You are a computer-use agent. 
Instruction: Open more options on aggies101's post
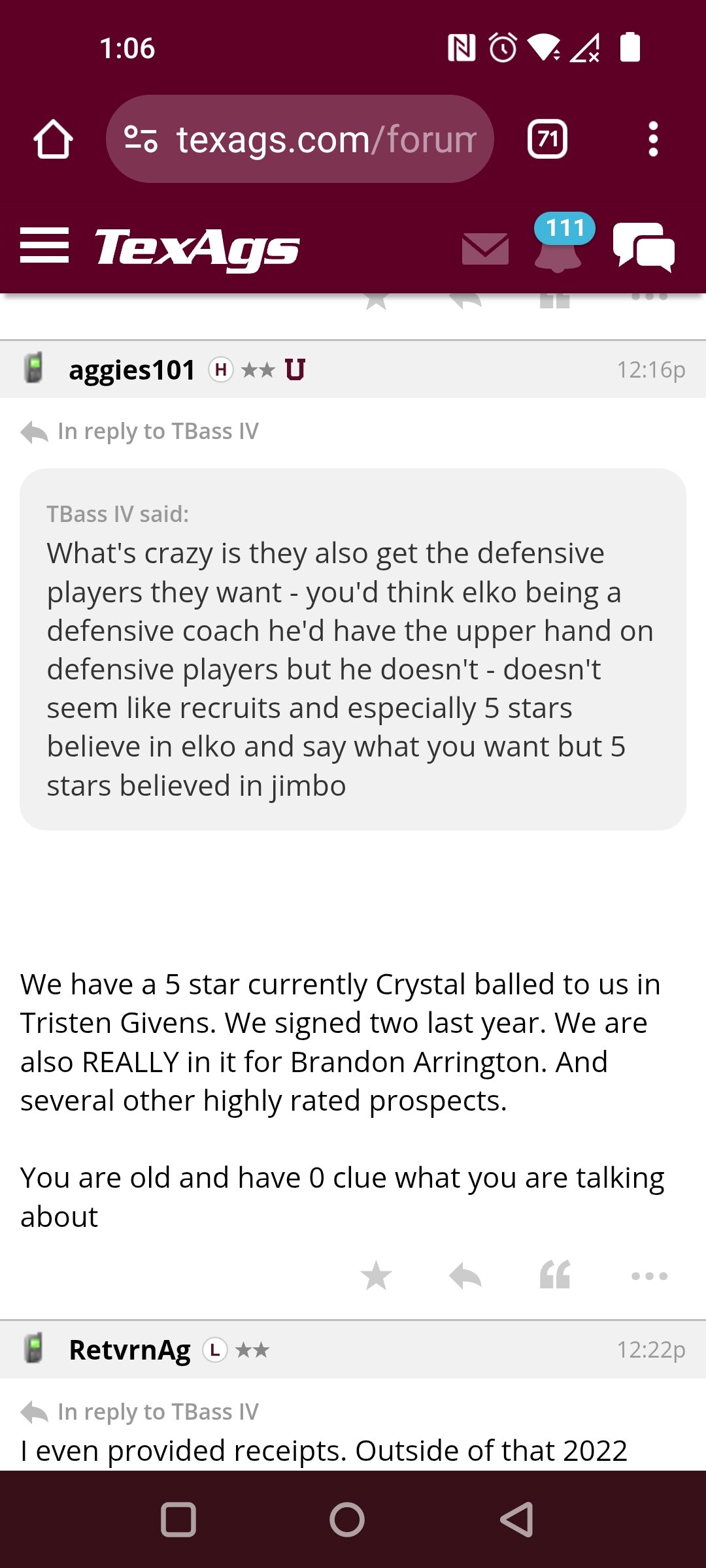click(650, 1276)
